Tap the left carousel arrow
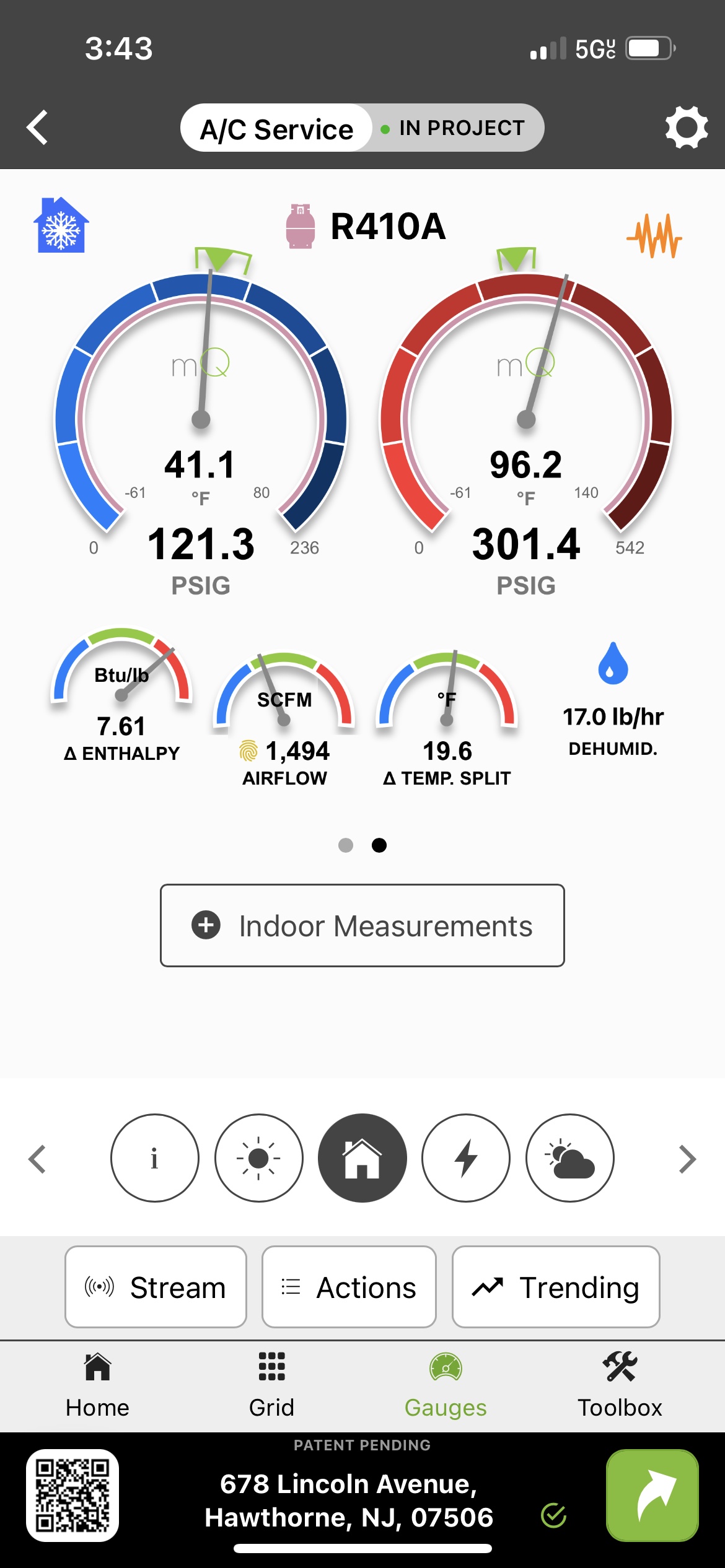The width and height of the screenshot is (725, 1568). [x=37, y=1159]
